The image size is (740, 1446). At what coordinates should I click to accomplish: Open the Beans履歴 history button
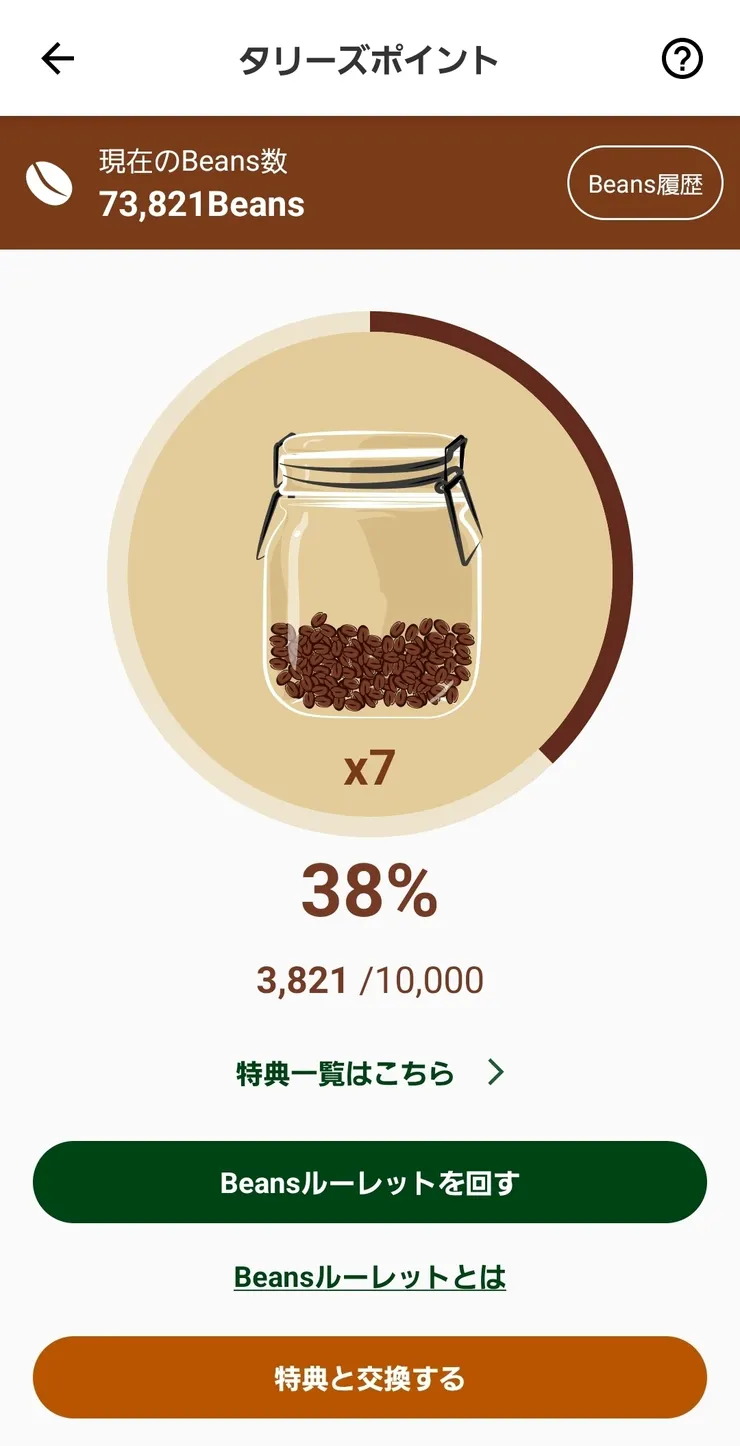pos(645,182)
